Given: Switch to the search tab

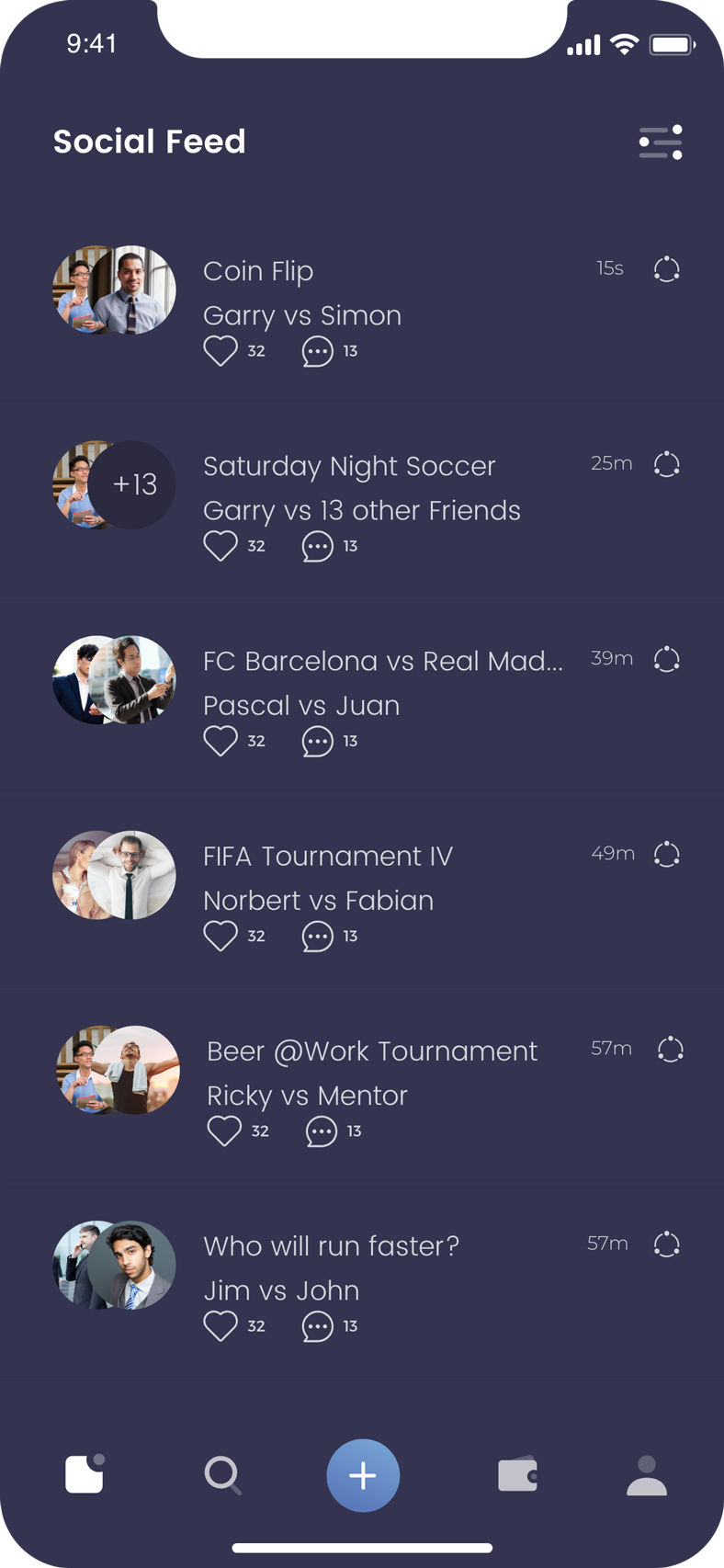Looking at the screenshot, I should [x=222, y=1475].
